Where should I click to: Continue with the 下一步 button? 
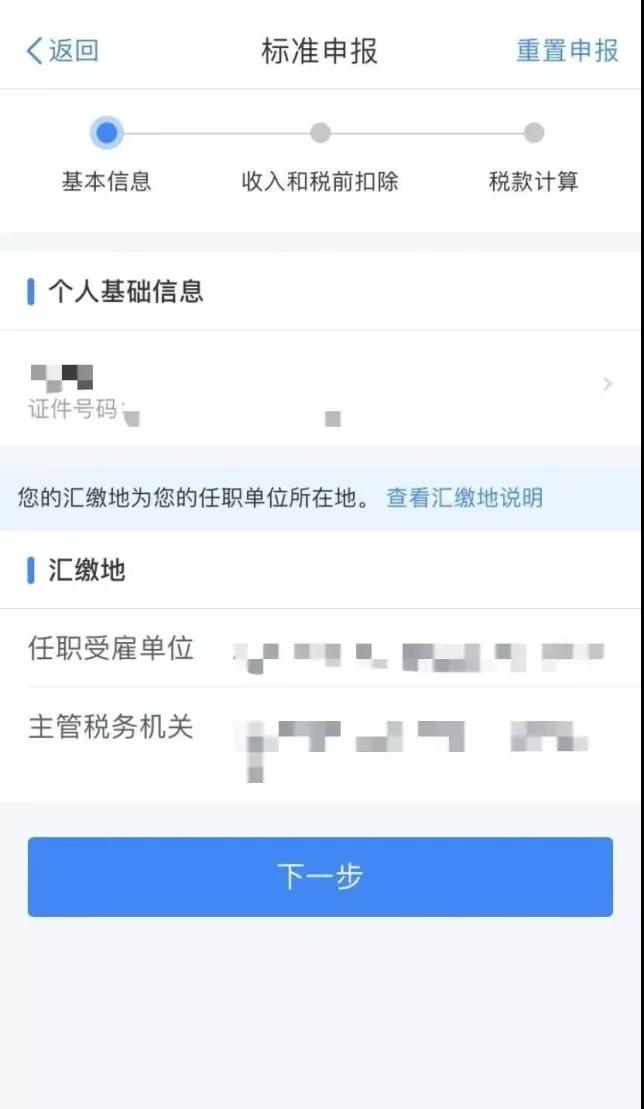pyautogui.click(x=320, y=877)
